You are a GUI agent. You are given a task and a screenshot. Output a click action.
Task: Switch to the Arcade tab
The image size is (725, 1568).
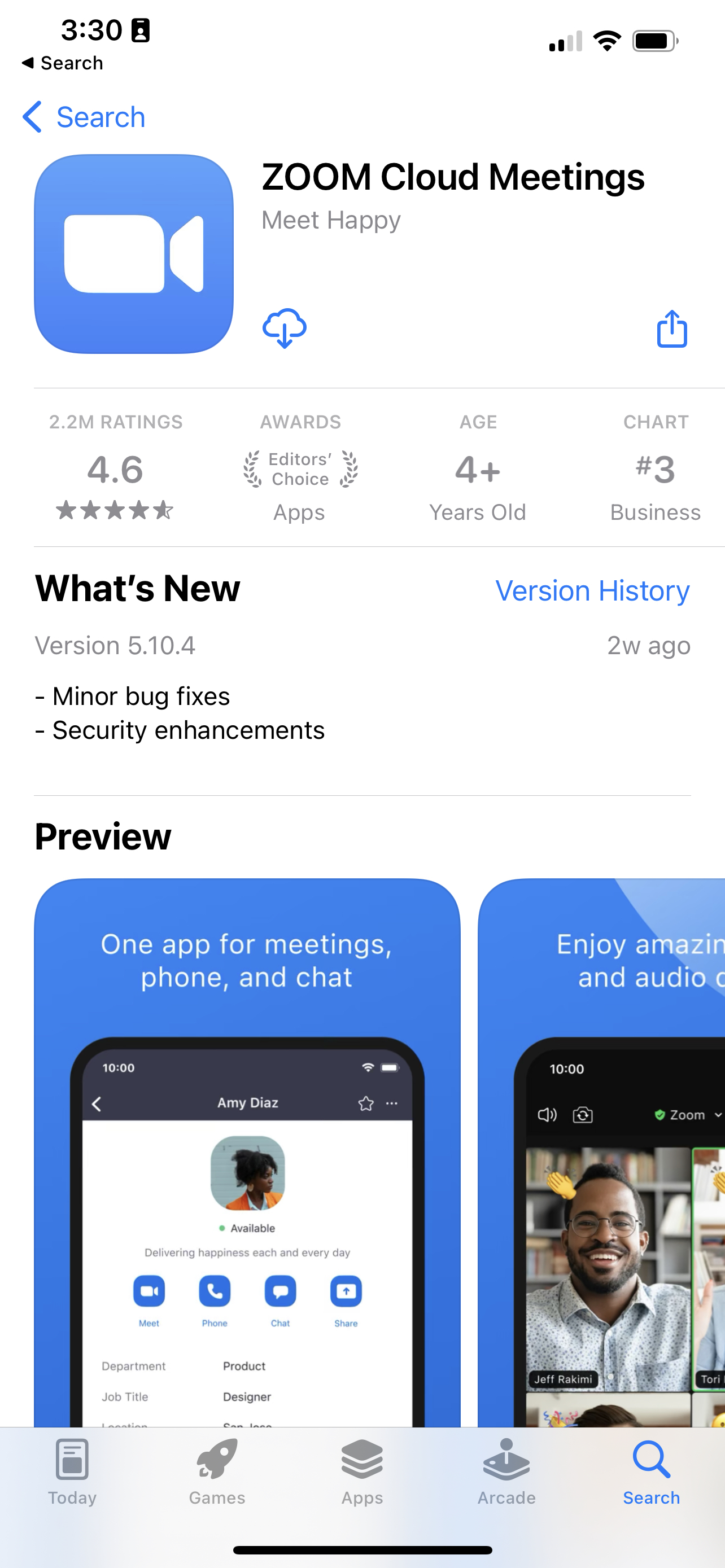[x=506, y=1470]
